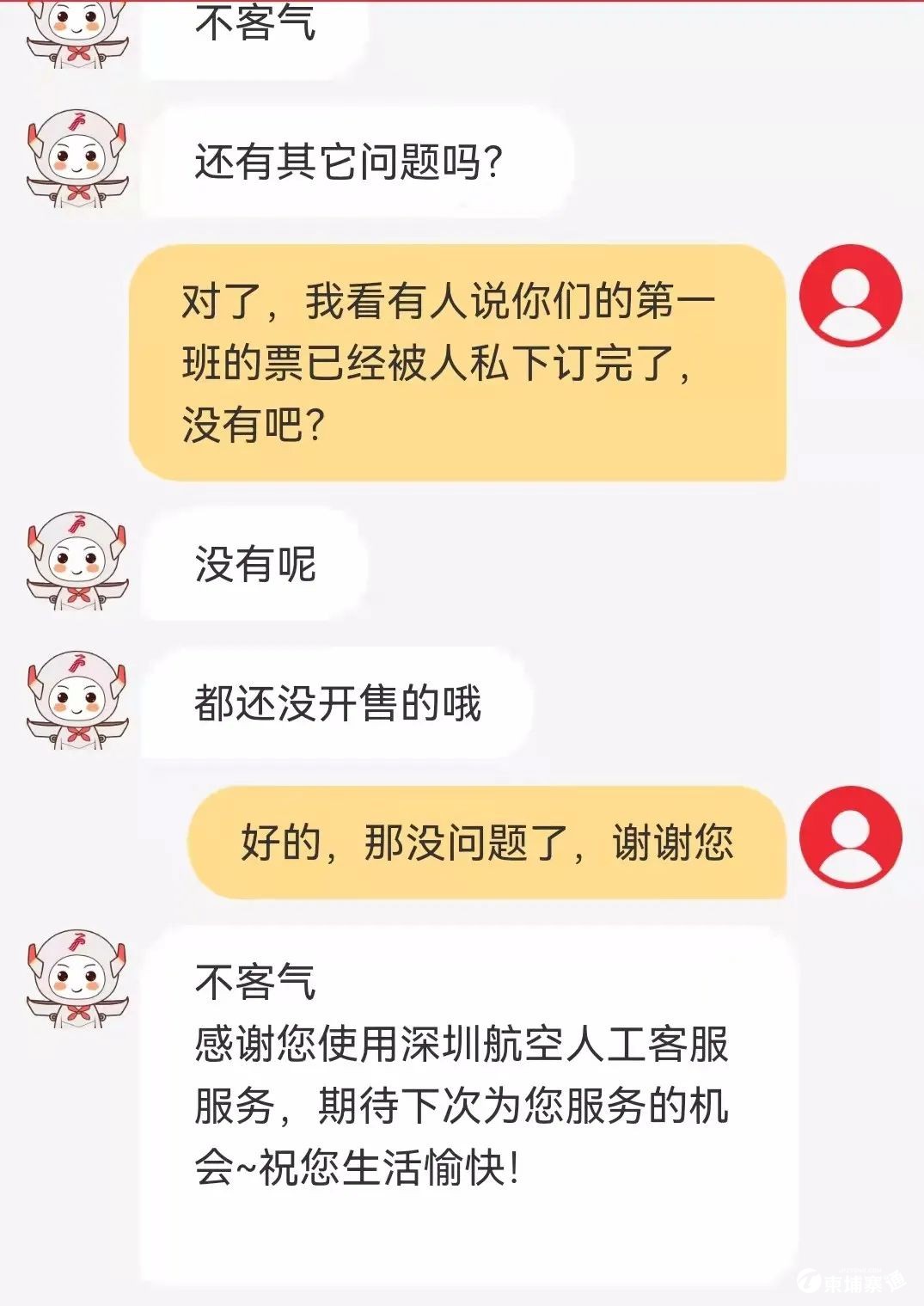The image size is (924, 1306).
Task: Open the agent avatar beside 还有其它问题吗
Action: (x=77, y=160)
